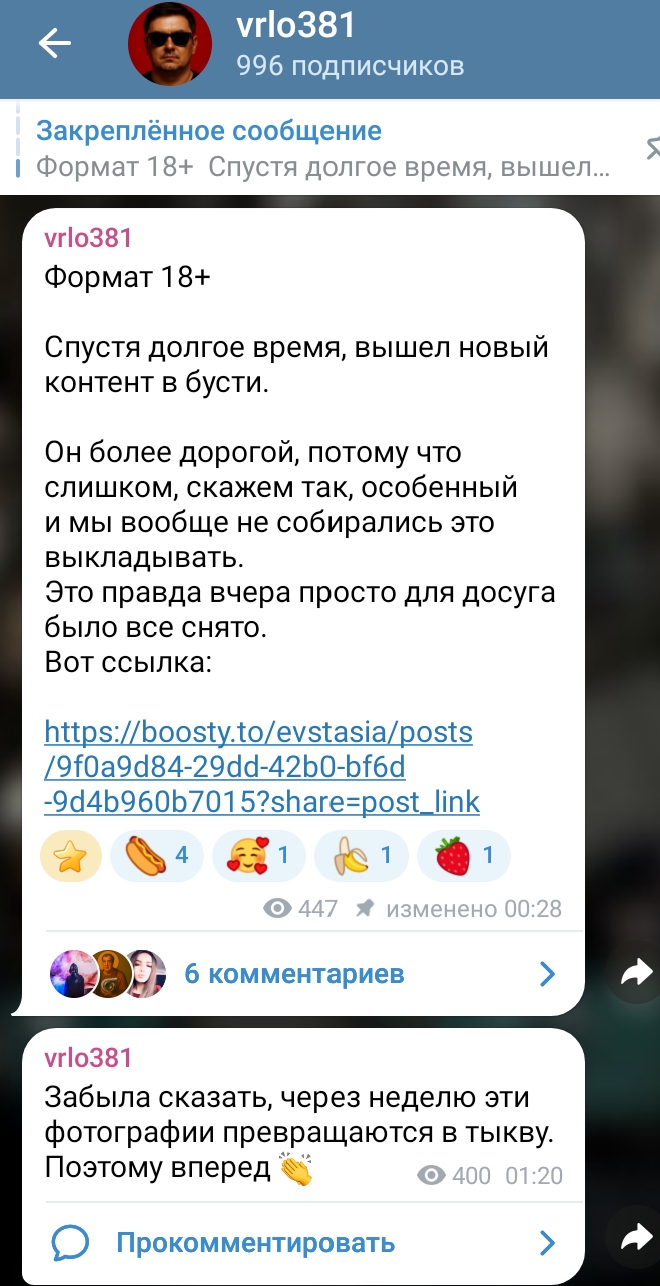React with the hot dog emoji
The height and width of the screenshot is (1286, 660).
(156, 857)
